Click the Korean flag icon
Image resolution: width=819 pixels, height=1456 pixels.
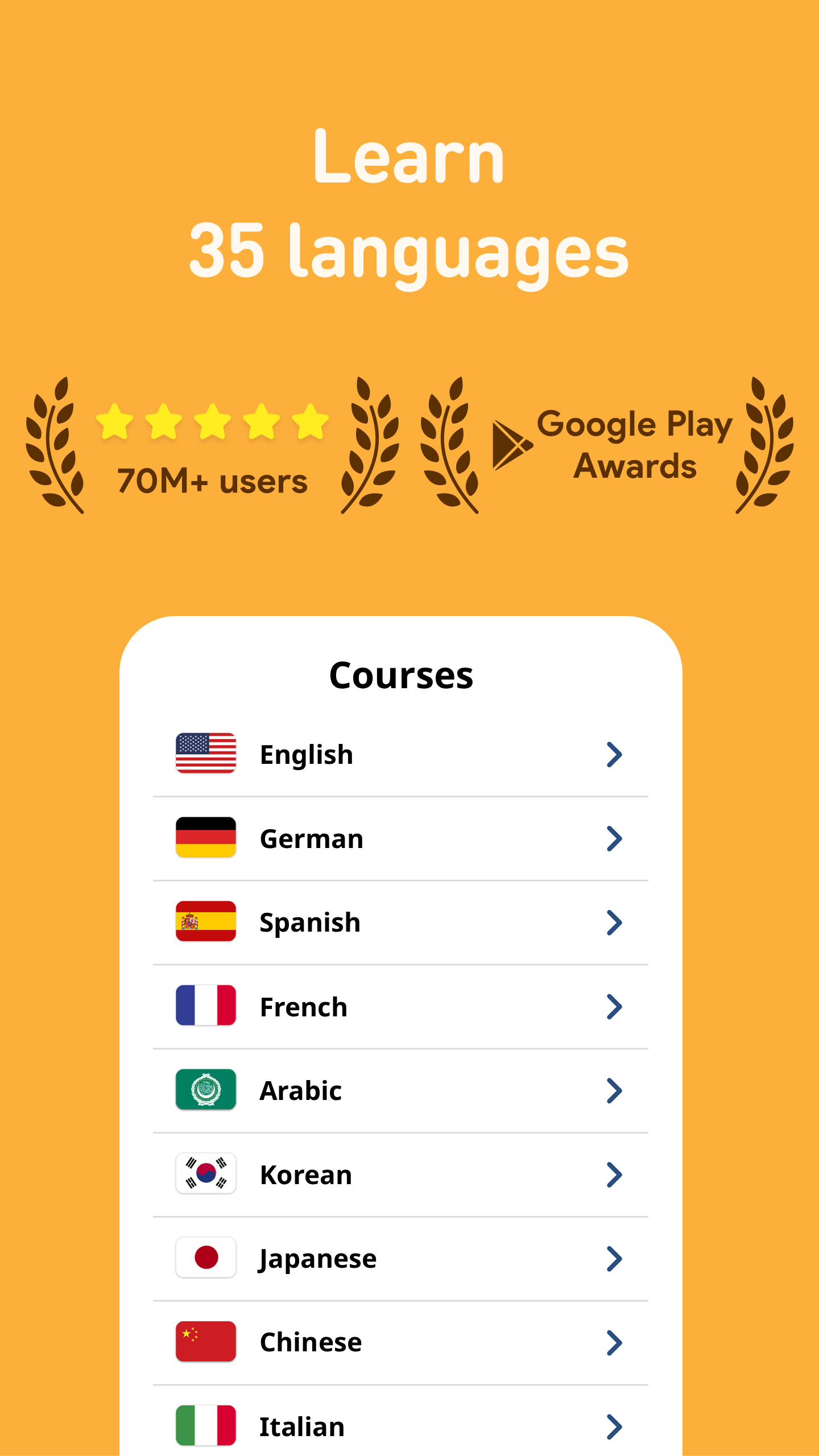point(206,1174)
